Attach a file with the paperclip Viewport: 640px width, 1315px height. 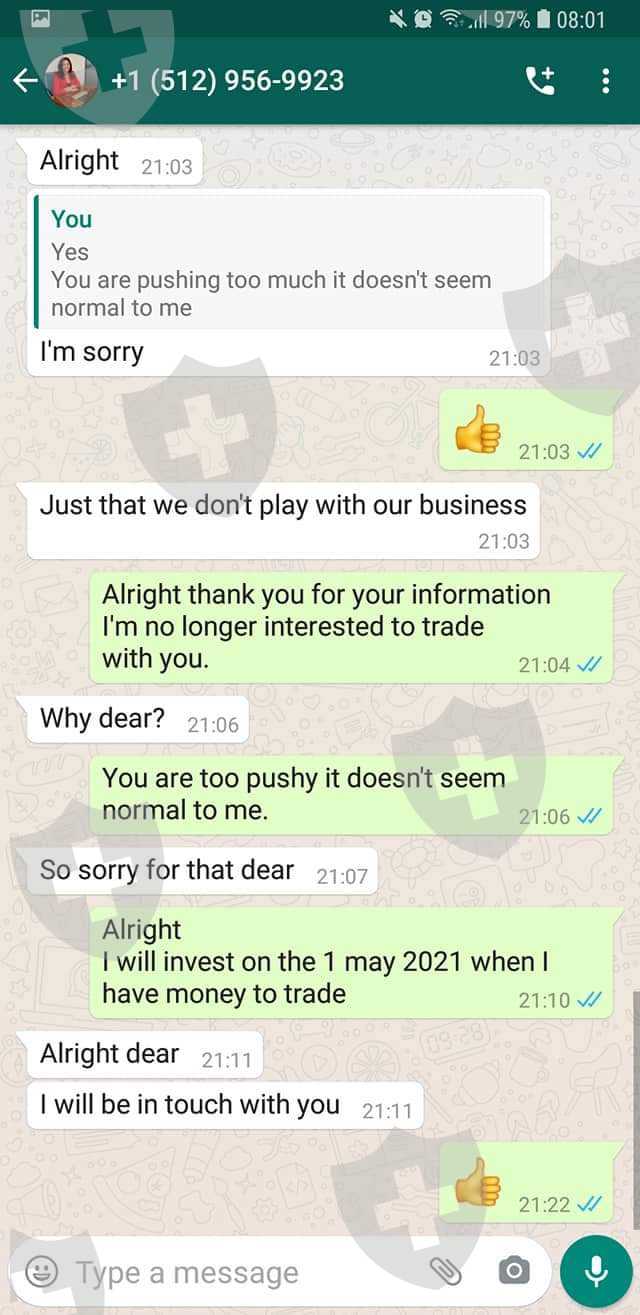coord(445,1271)
